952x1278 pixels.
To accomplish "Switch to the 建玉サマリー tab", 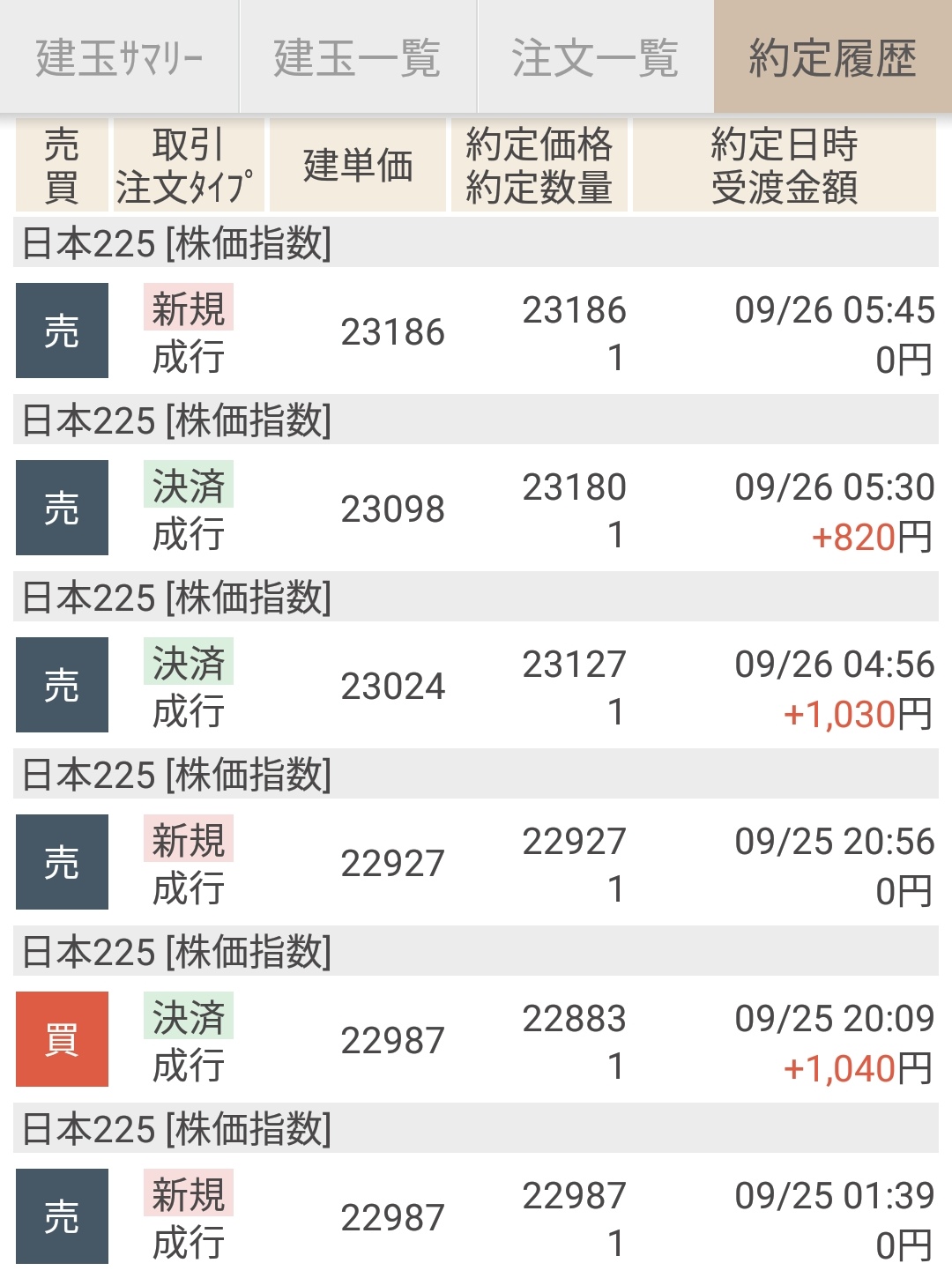I will [119, 58].
